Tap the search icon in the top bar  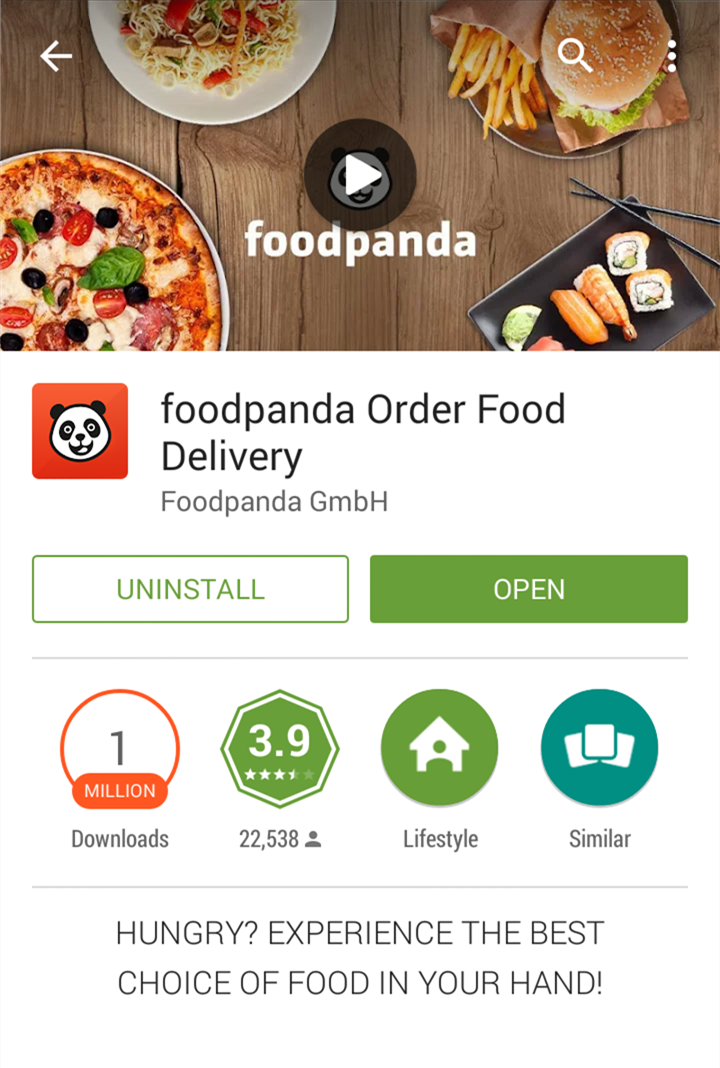[x=575, y=56]
